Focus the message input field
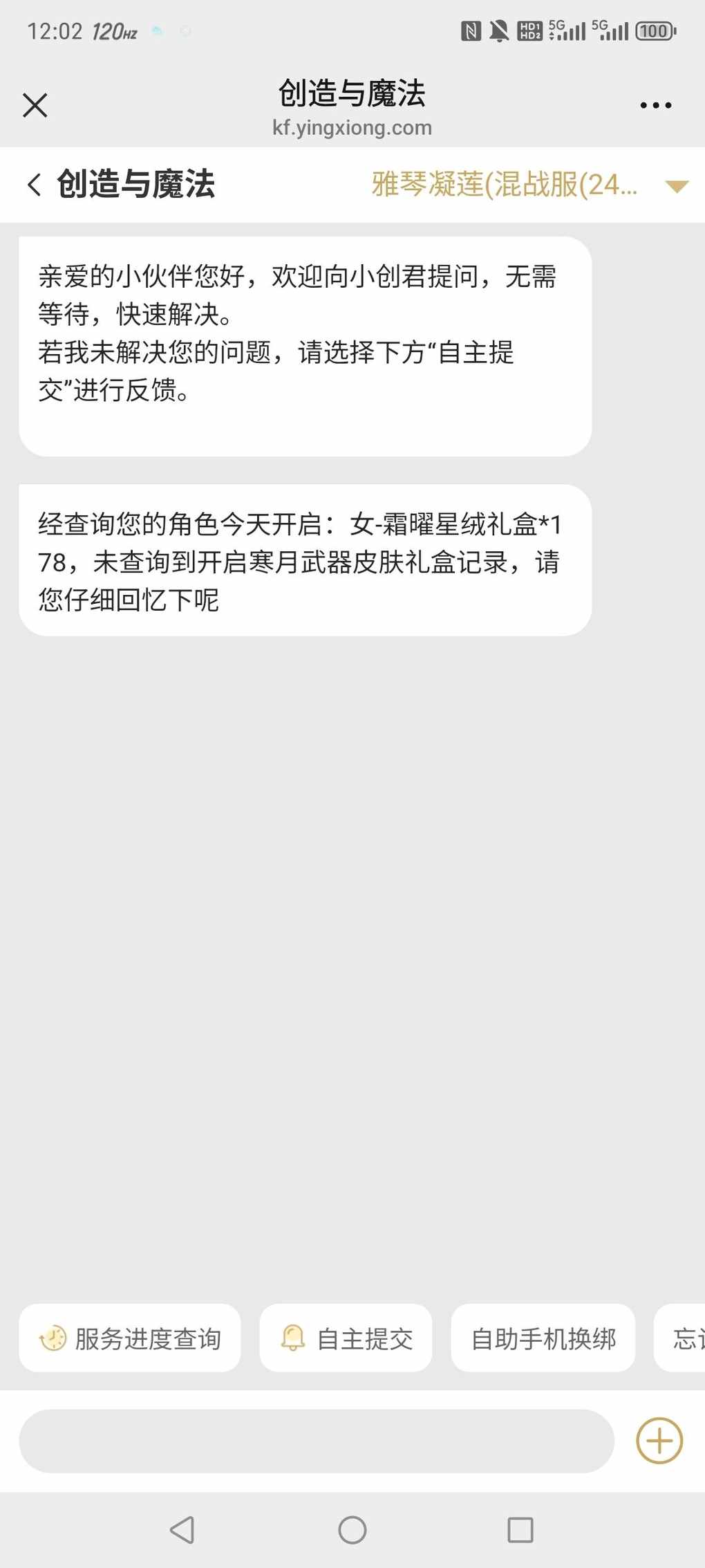 click(x=316, y=1441)
